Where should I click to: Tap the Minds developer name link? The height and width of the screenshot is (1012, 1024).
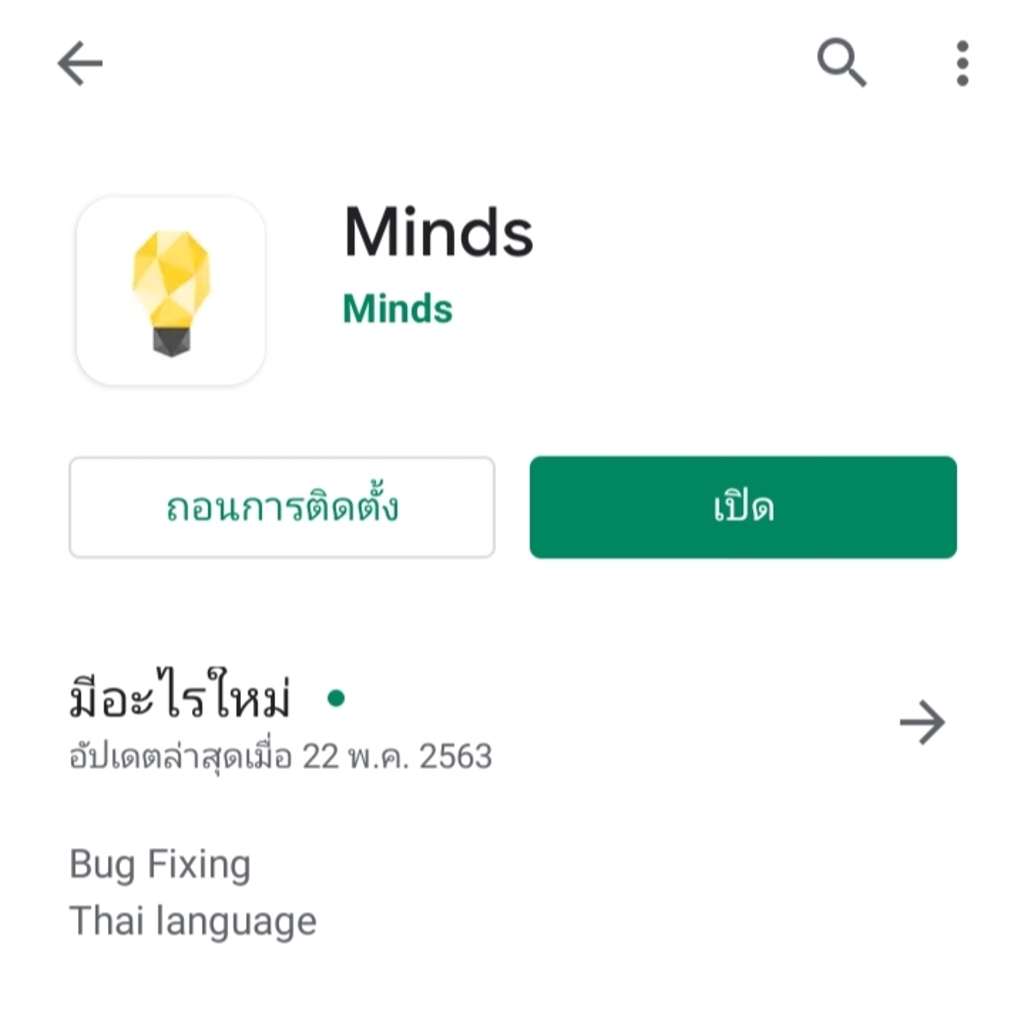click(397, 309)
